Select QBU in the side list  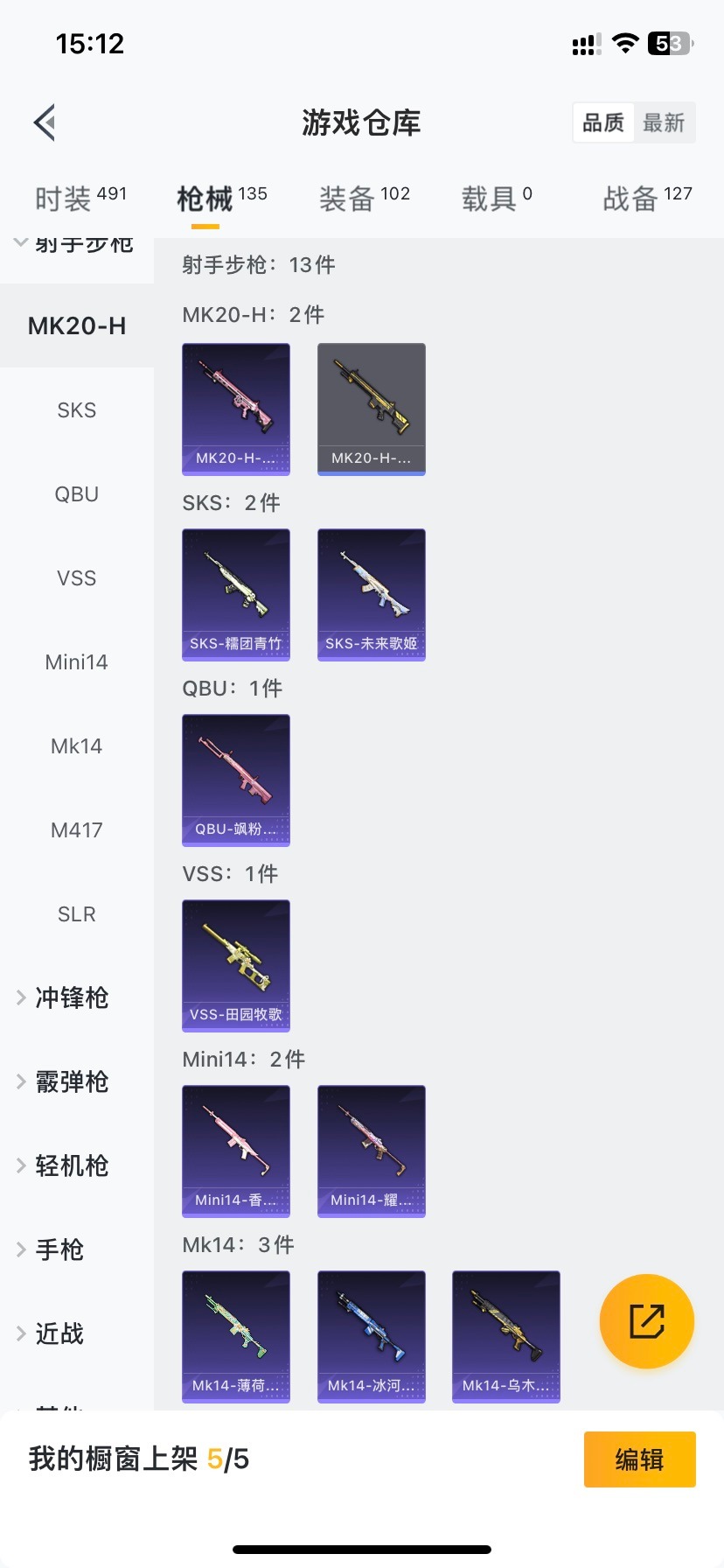coord(77,494)
